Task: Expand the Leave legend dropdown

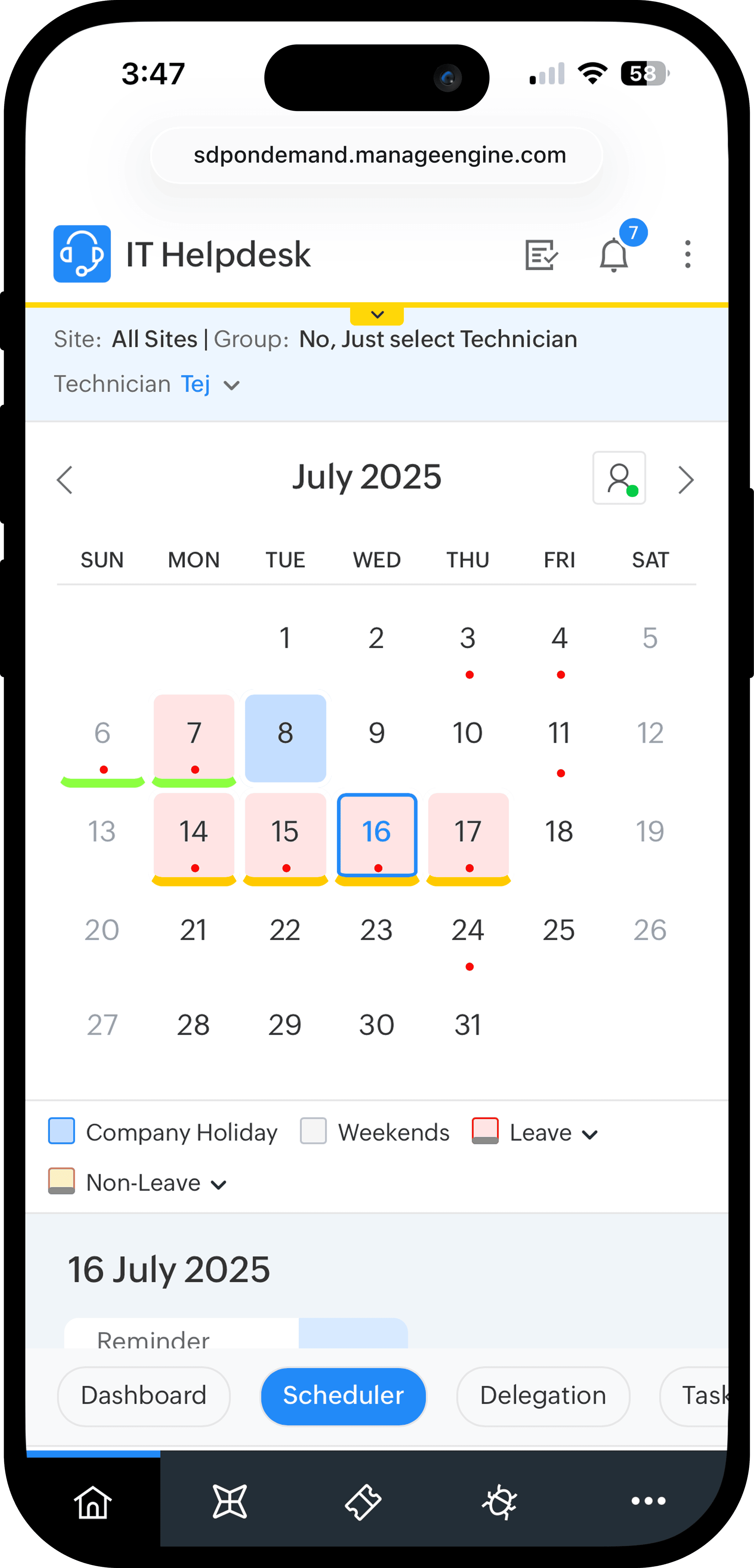Action: tap(588, 1134)
